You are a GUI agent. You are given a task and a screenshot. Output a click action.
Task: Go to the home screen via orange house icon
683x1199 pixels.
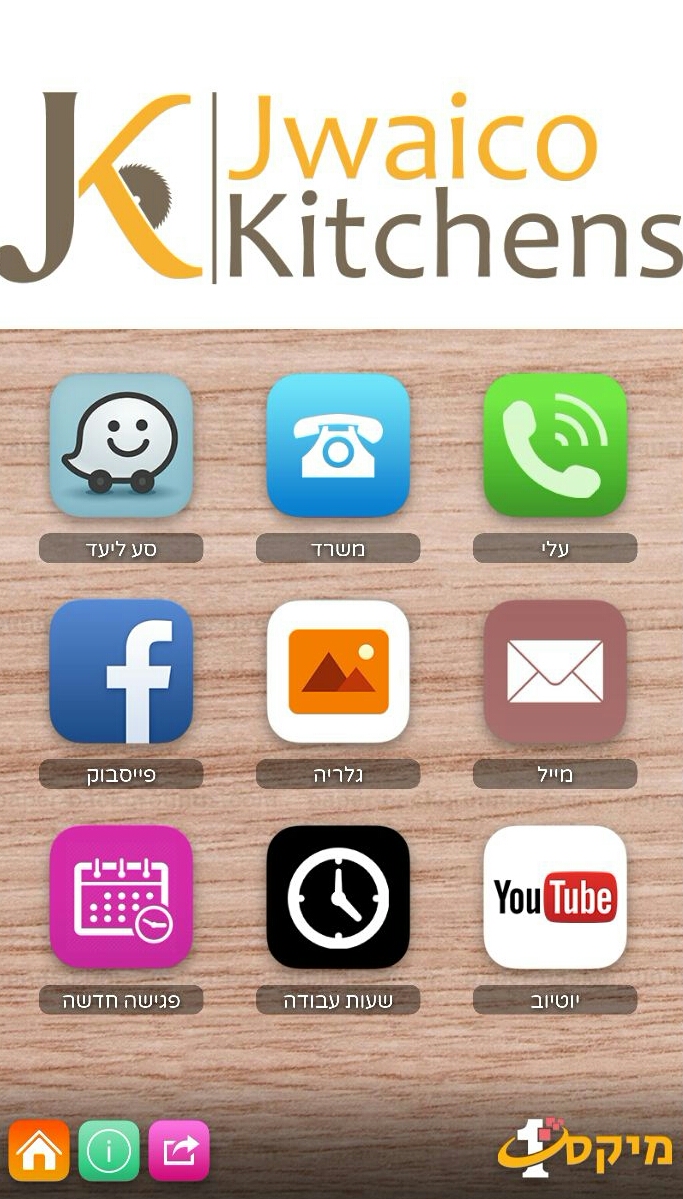39,1151
